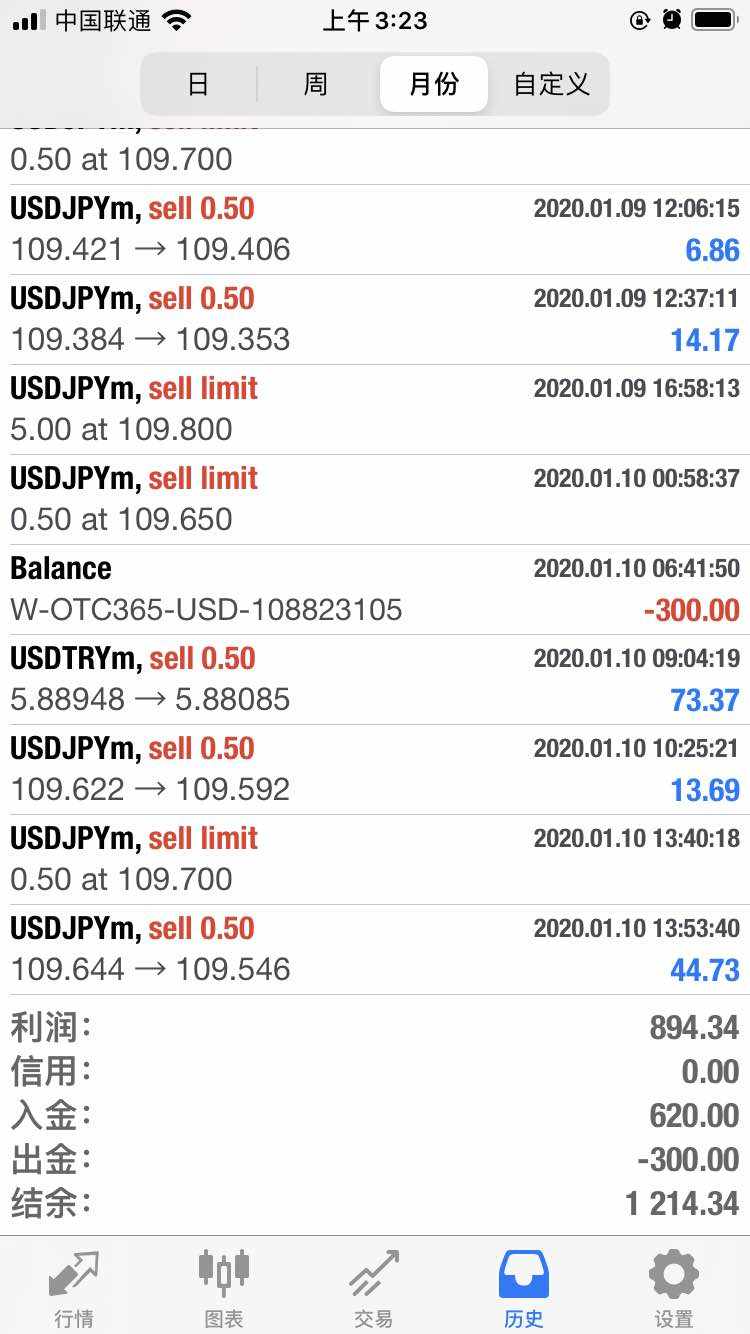Viewport: 750px width, 1334px height.
Task: Open the 设置 settings tab
Action: tap(674, 1287)
